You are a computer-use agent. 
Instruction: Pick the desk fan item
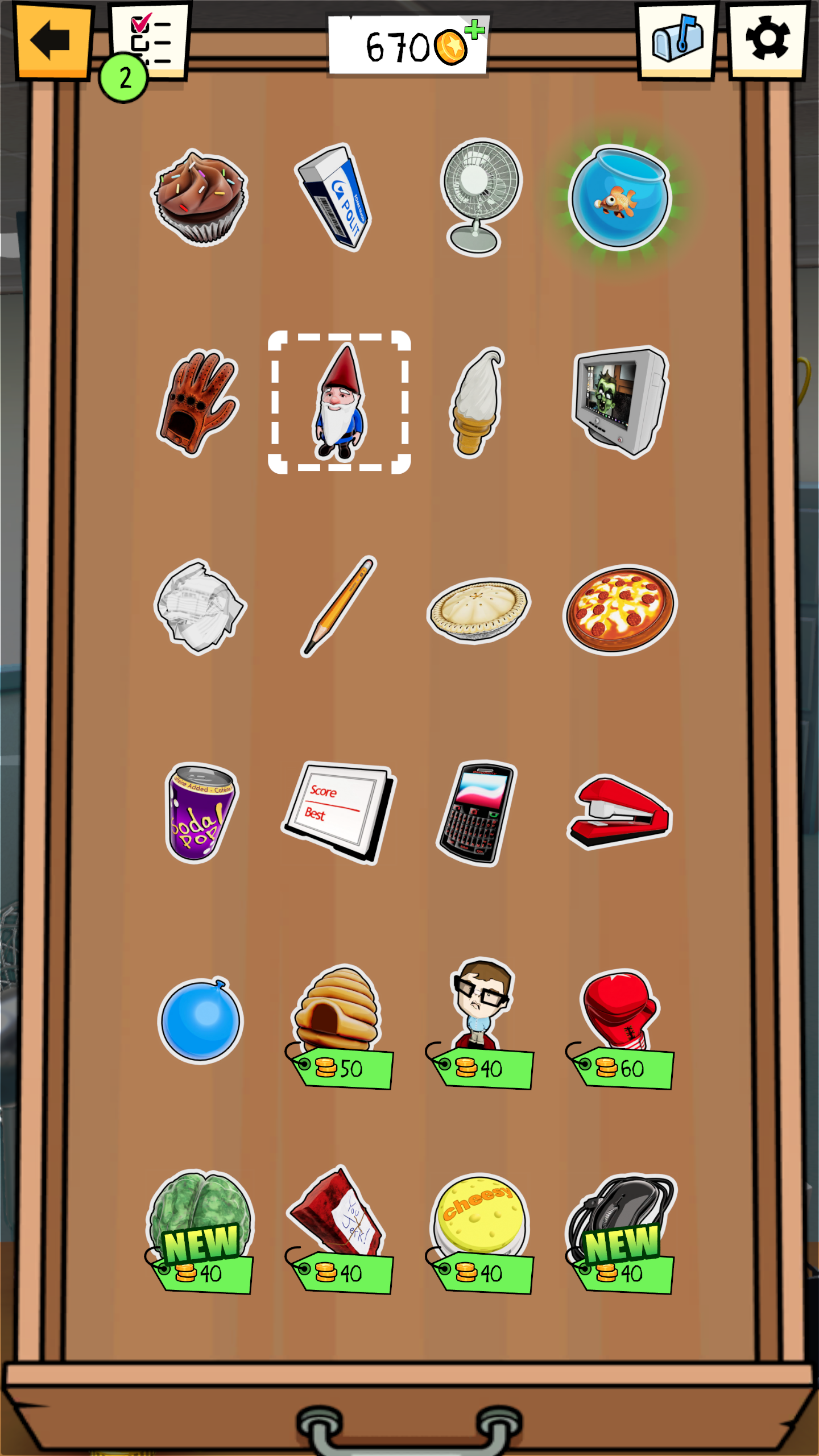pos(481,196)
